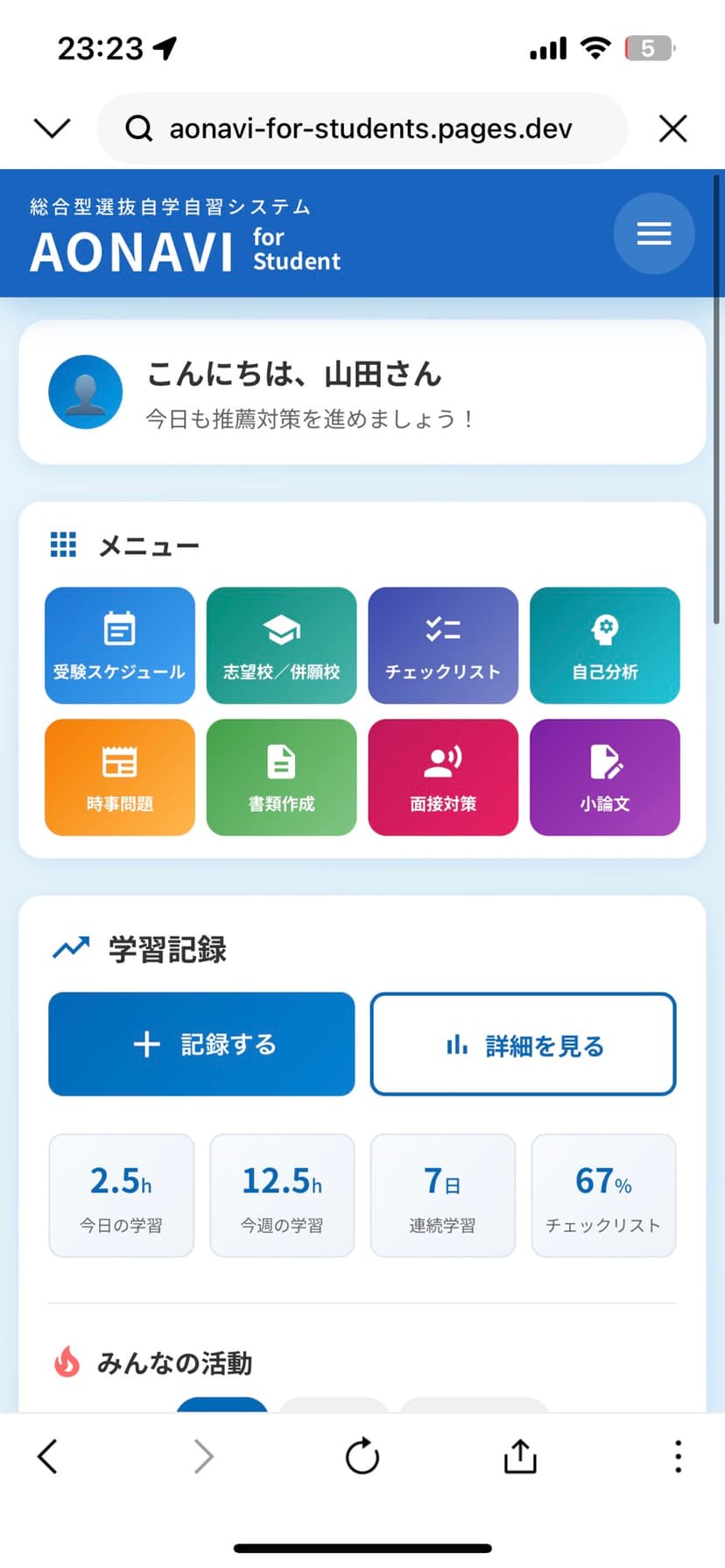This screenshot has width=725, height=1568.
Task: Share the page via the share icon
Action: tap(519, 1456)
